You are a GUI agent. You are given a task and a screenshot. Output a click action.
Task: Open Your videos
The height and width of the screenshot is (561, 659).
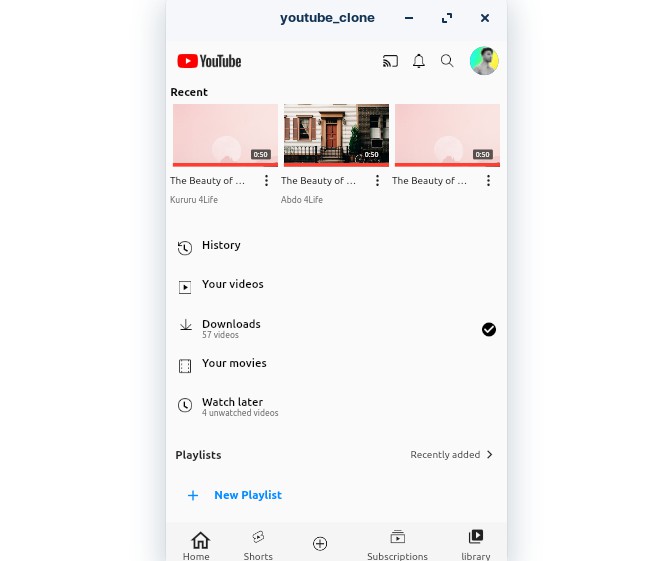click(232, 285)
